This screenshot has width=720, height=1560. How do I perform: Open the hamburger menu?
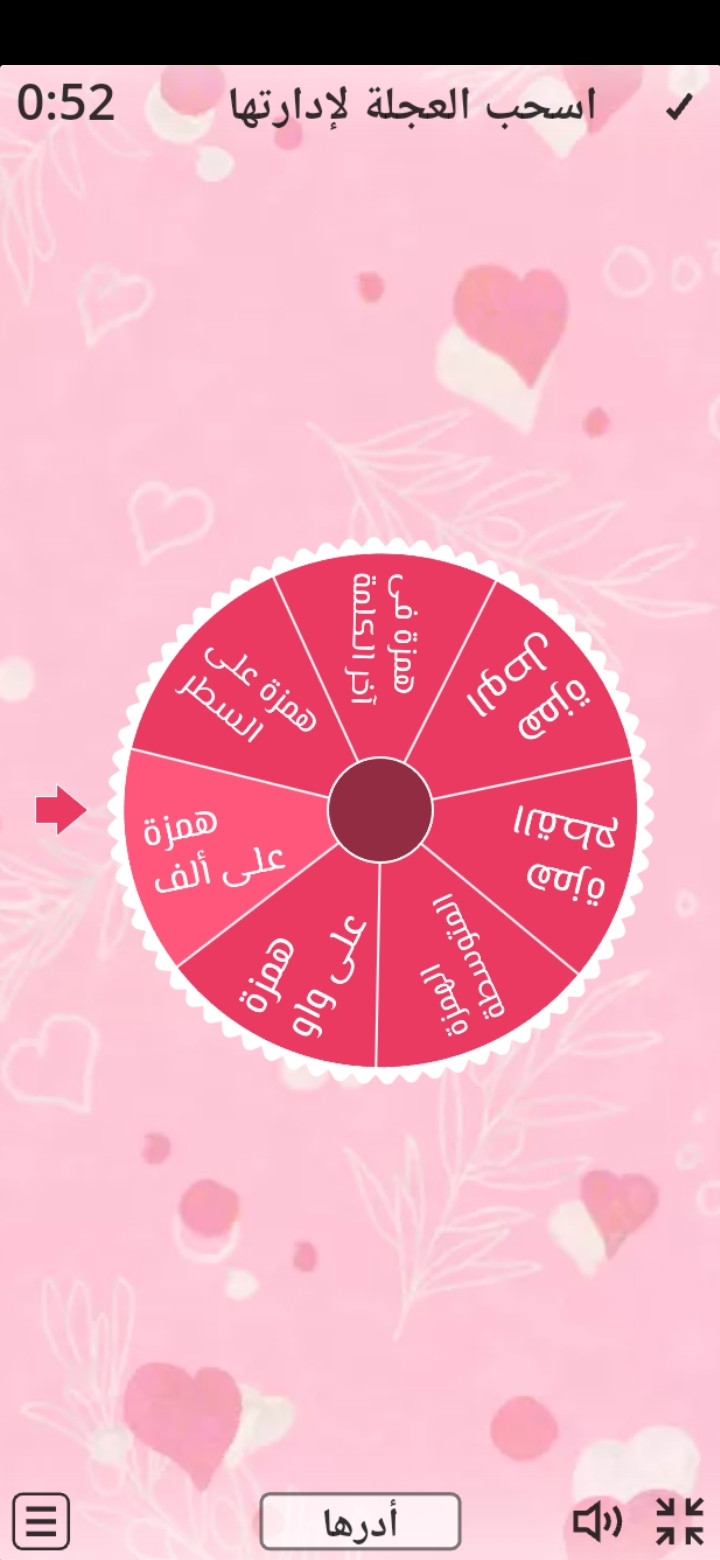coord(41,1522)
